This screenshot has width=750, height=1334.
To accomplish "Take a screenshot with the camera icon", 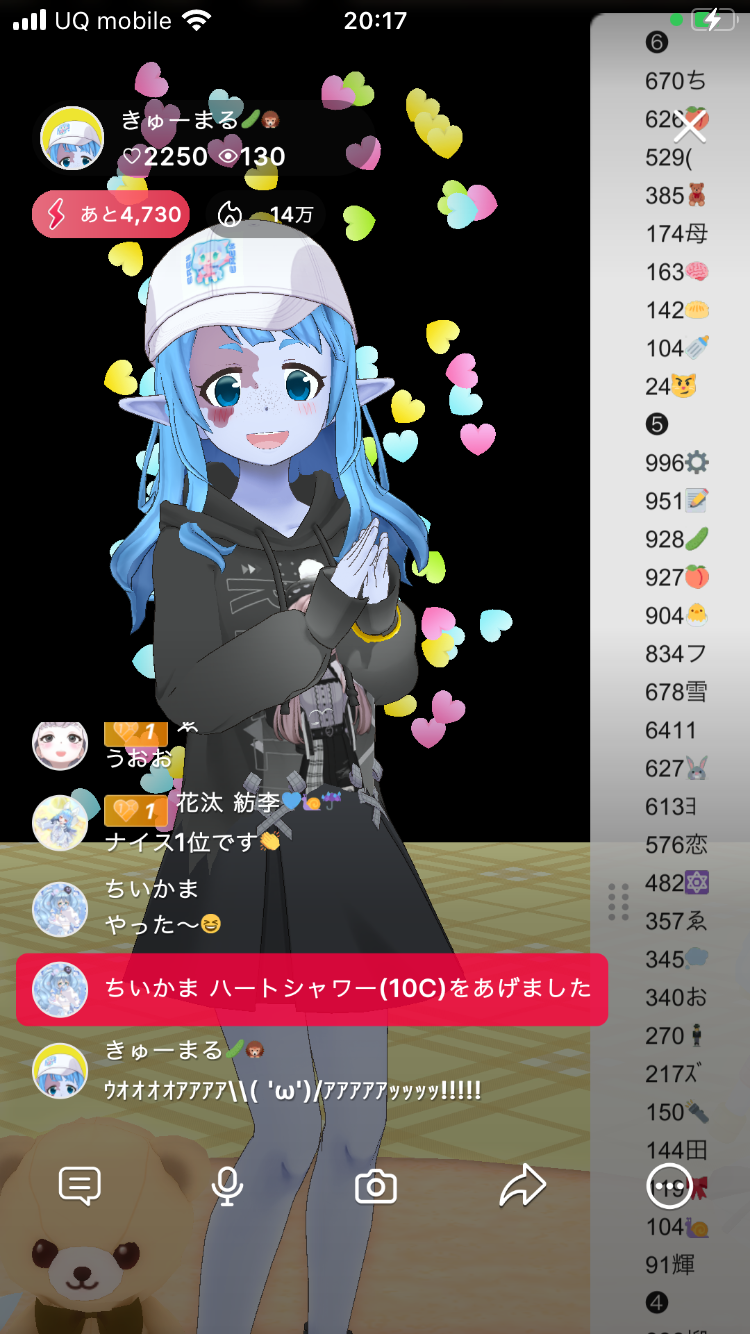I will click(376, 1187).
